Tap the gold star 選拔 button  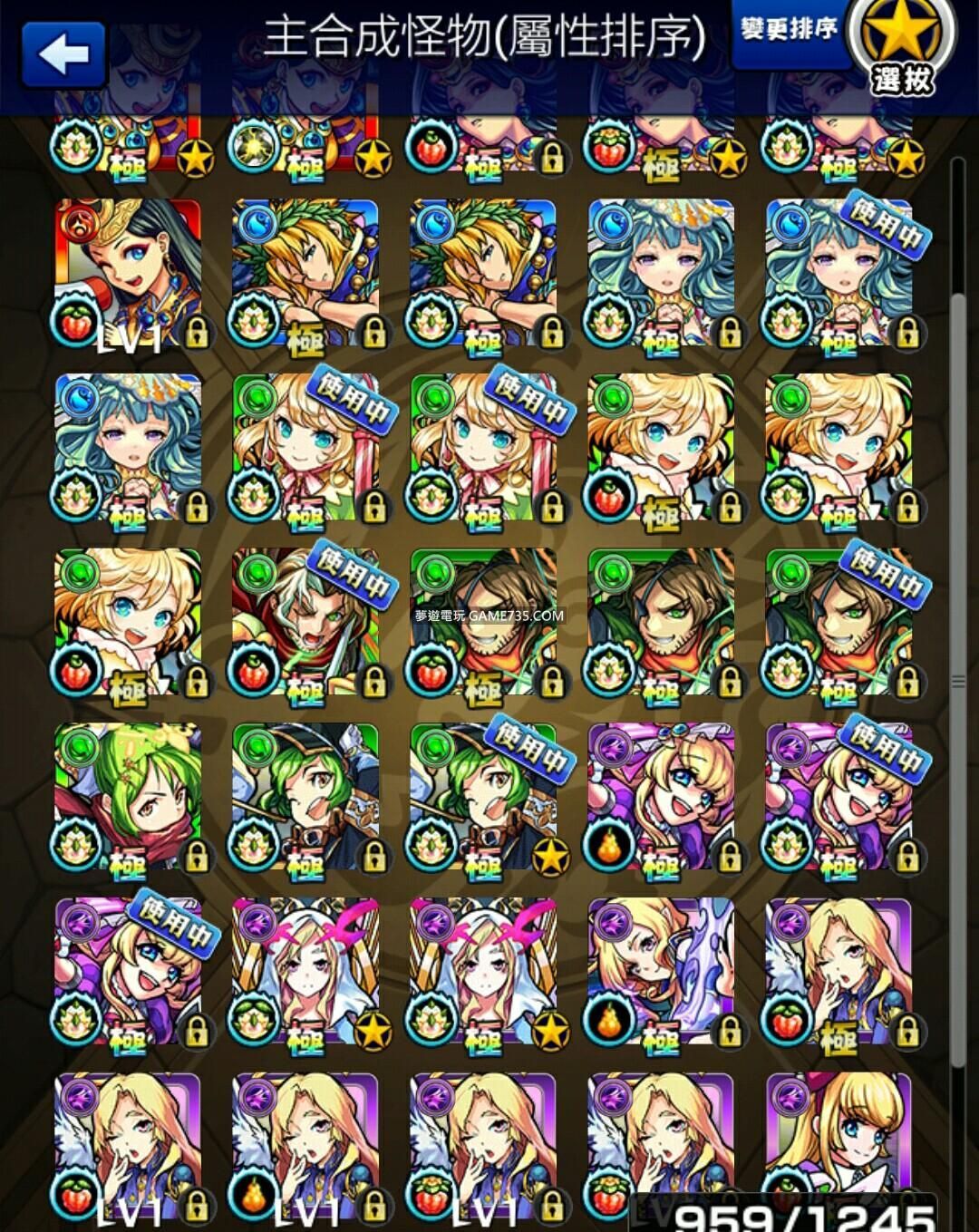point(900,47)
